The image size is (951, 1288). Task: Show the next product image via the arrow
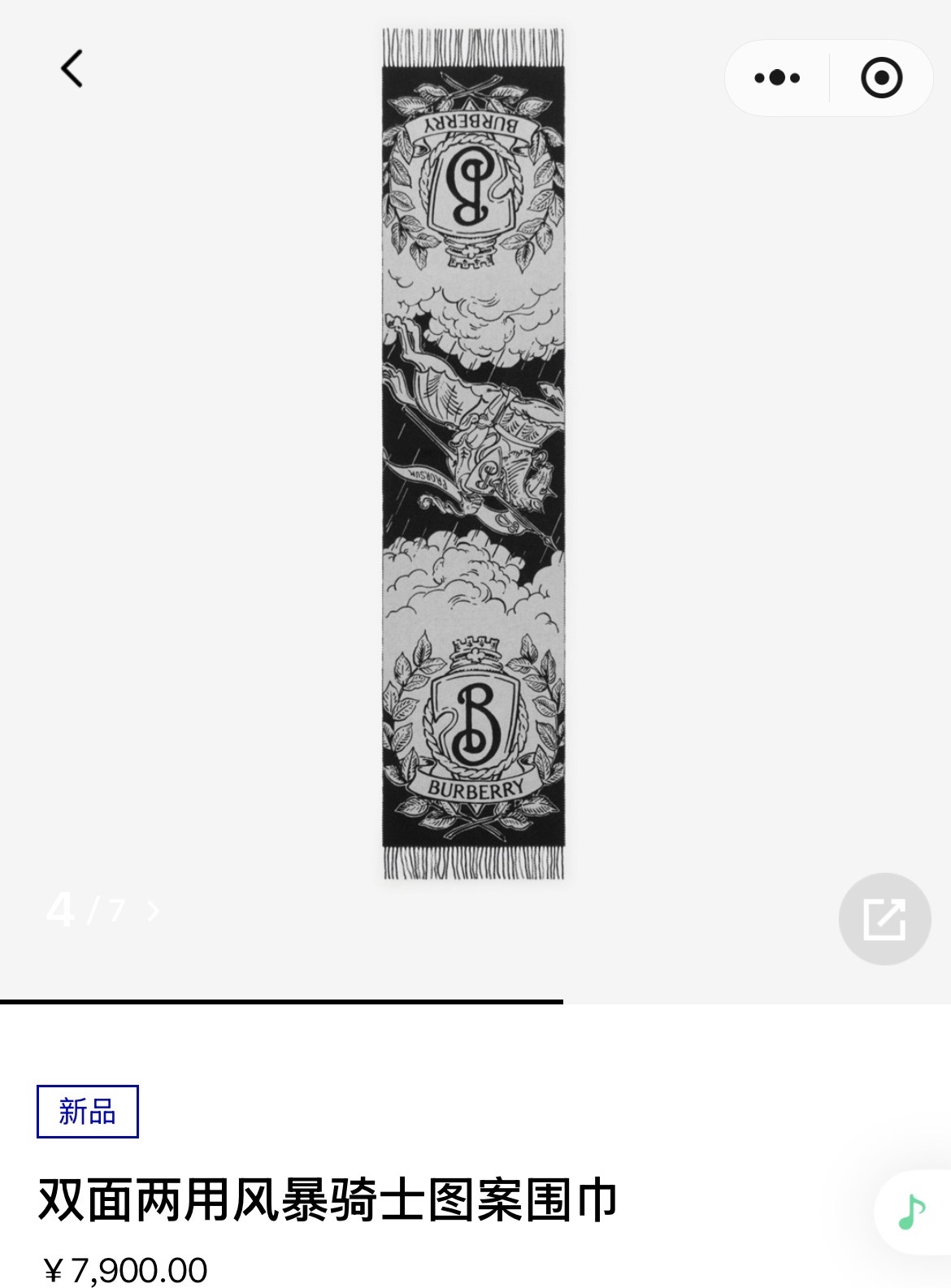[x=153, y=912]
